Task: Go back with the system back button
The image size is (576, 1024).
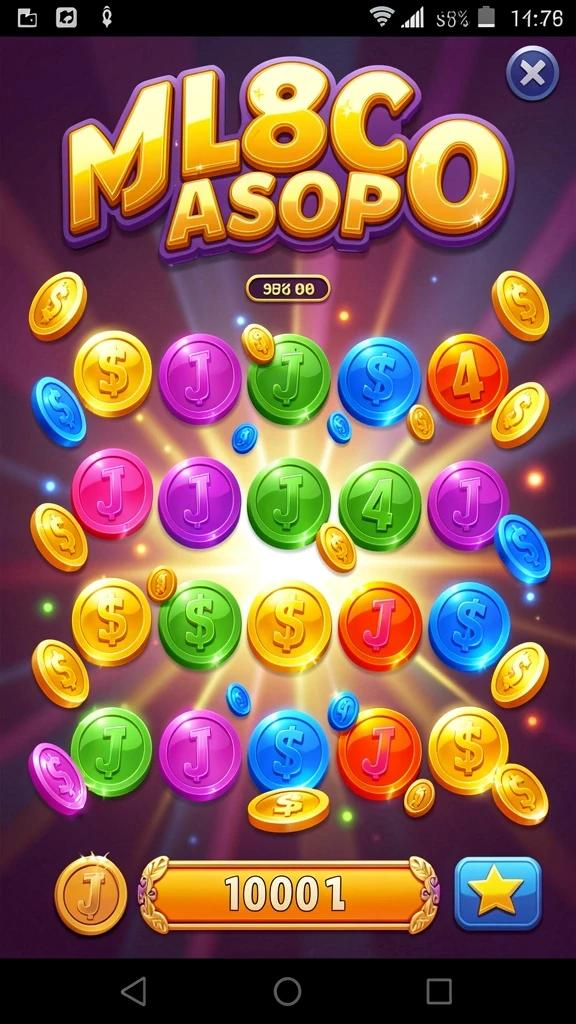Action: pos(135,991)
